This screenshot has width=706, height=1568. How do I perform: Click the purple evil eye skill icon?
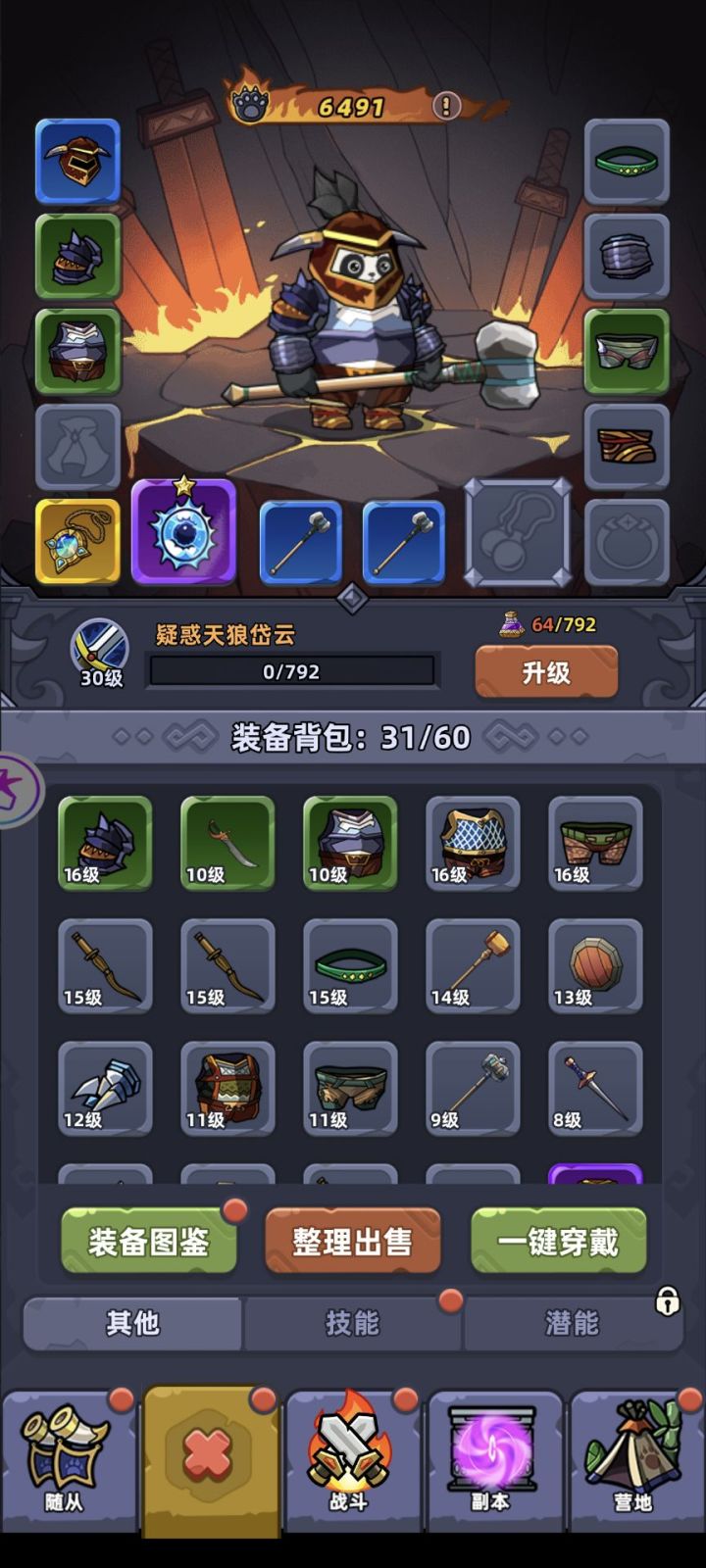(x=184, y=534)
